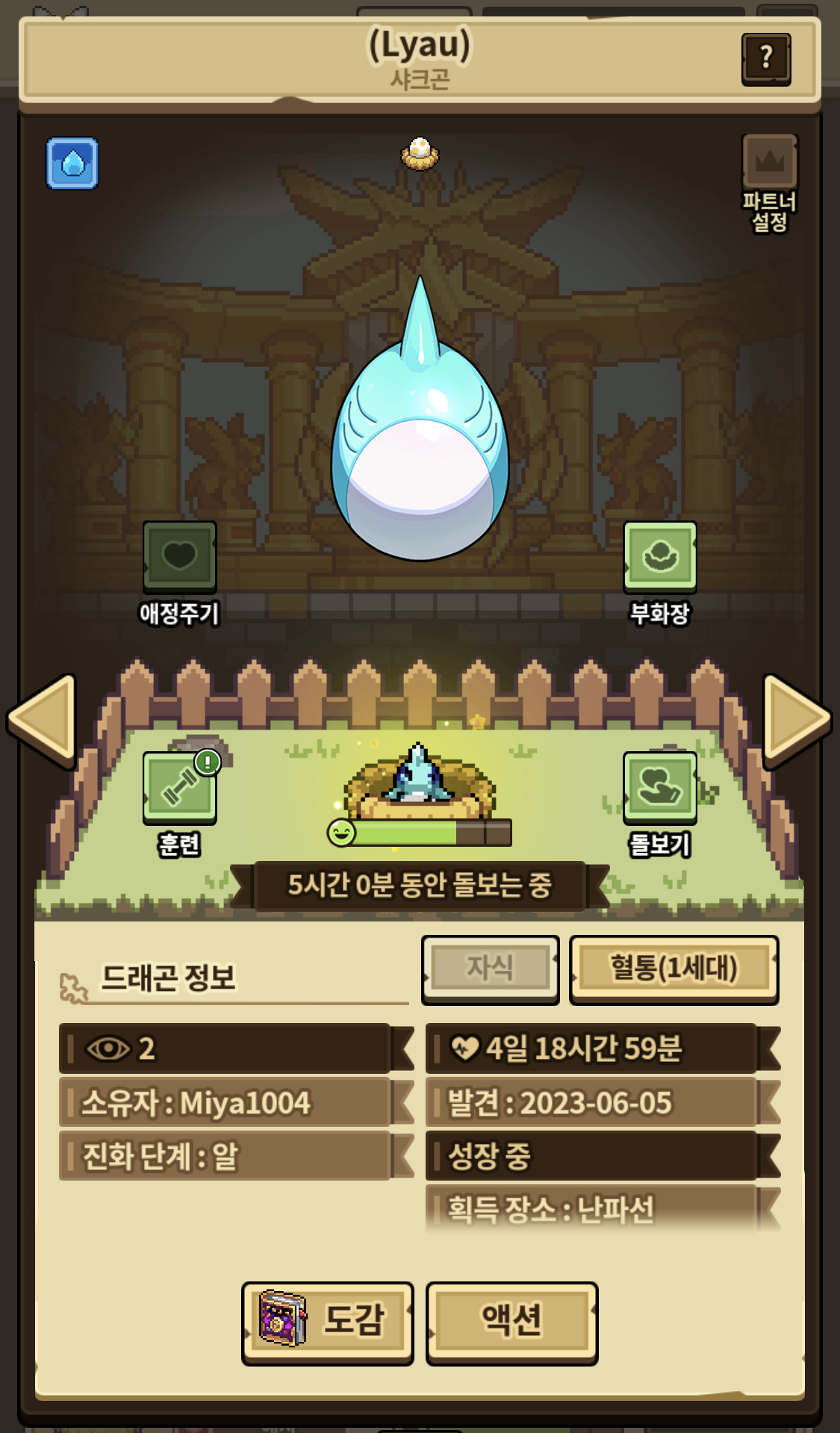The height and width of the screenshot is (1433, 840).
Task: Tap the 돌보기 care button
Action: pyautogui.click(x=660, y=788)
